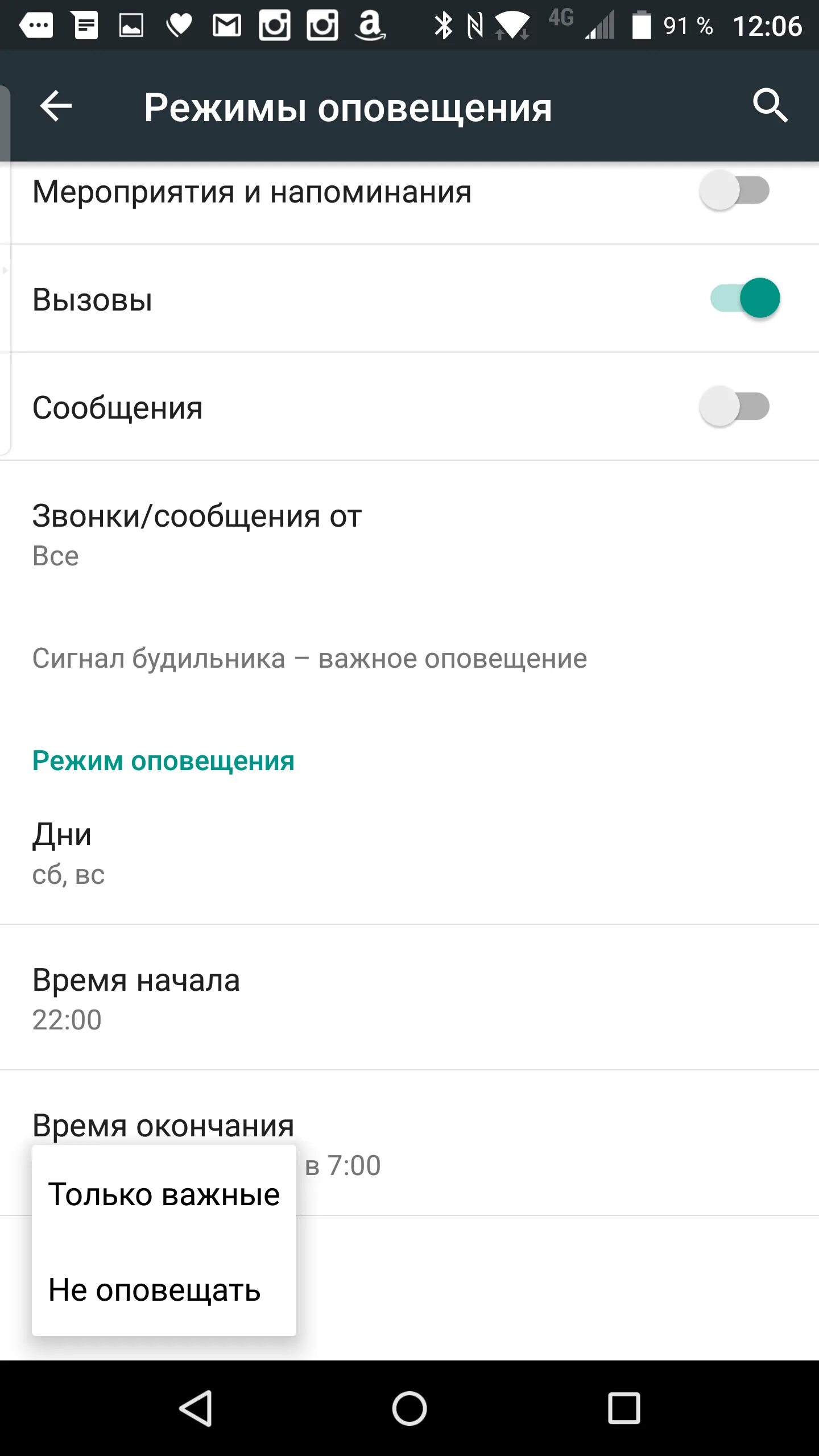Turn off the Вызовы switch
This screenshot has width=819, height=1456.
coord(745,299)
